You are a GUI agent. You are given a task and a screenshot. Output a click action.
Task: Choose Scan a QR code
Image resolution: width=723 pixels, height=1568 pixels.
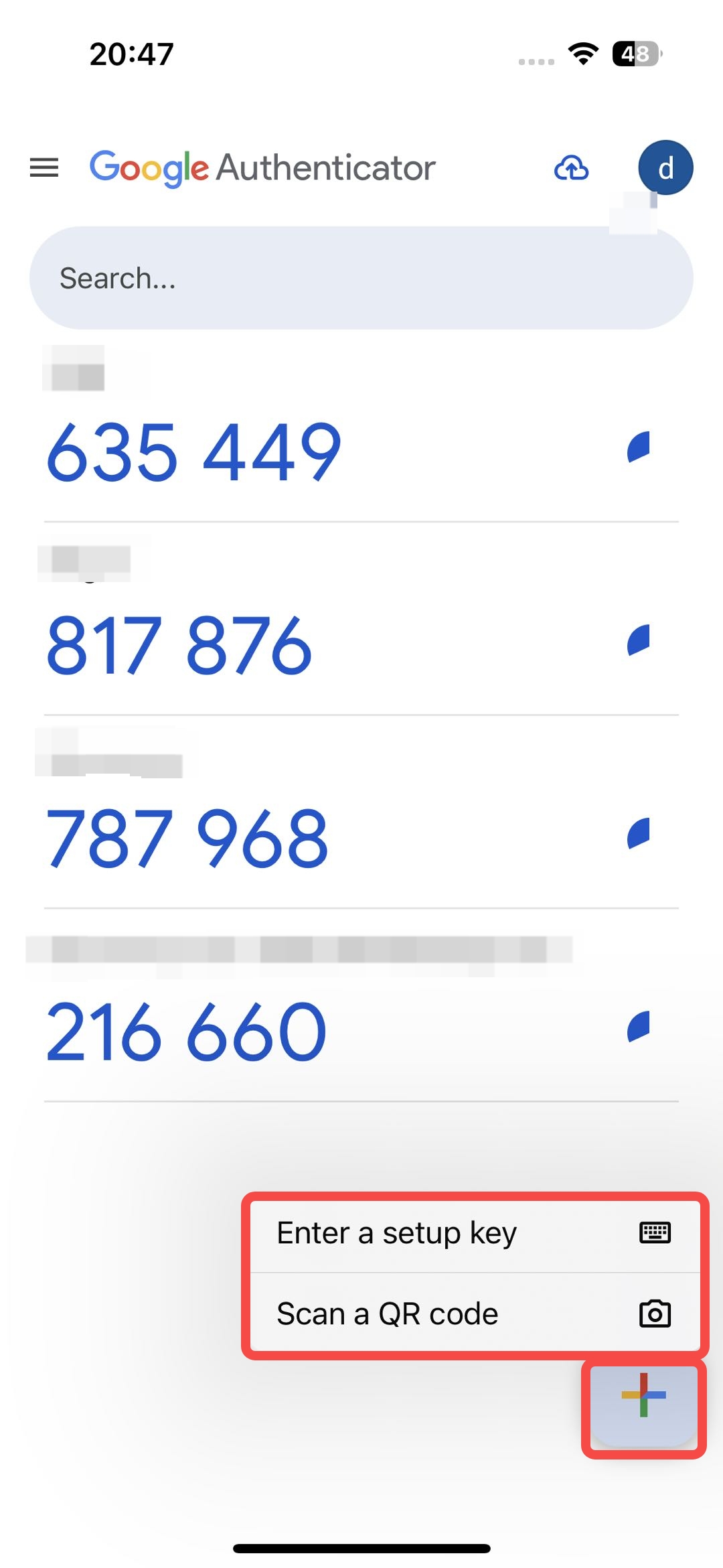point(474,1313)
